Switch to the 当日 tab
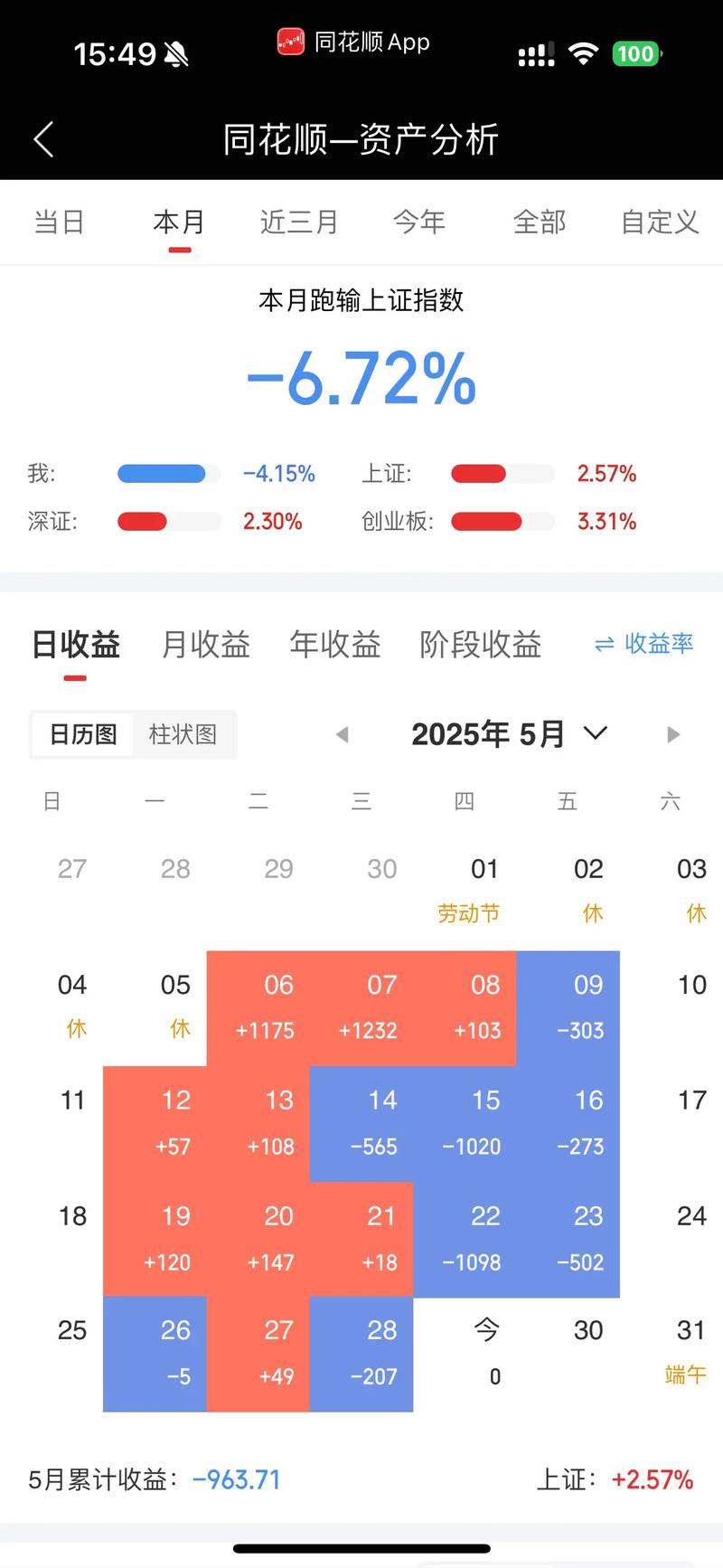Screen dimensions: 723x1568 pos(59,222)
